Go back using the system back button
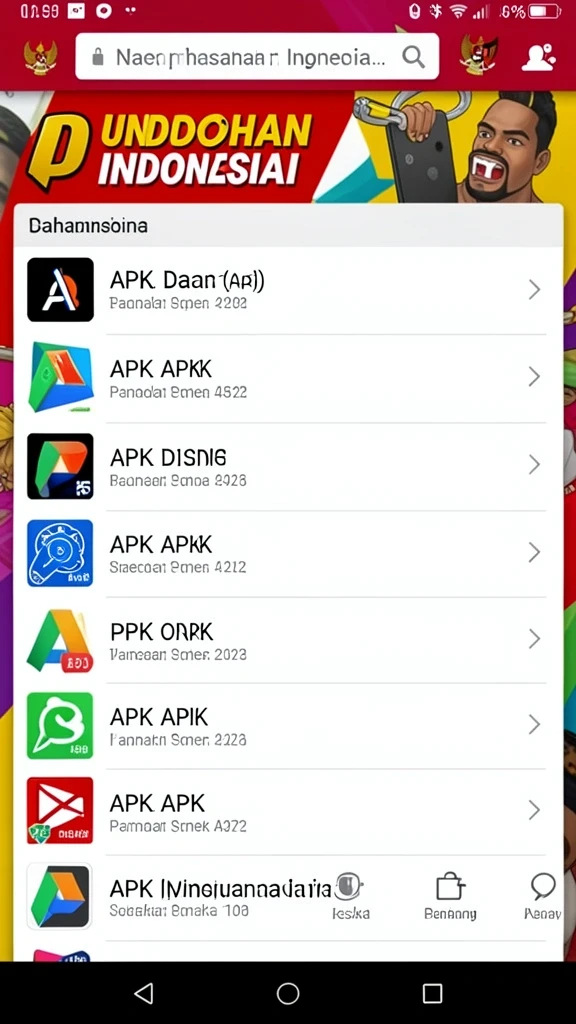Viewport: 576px width, 1024px height. pyautogui.click(x=144, y=993)
